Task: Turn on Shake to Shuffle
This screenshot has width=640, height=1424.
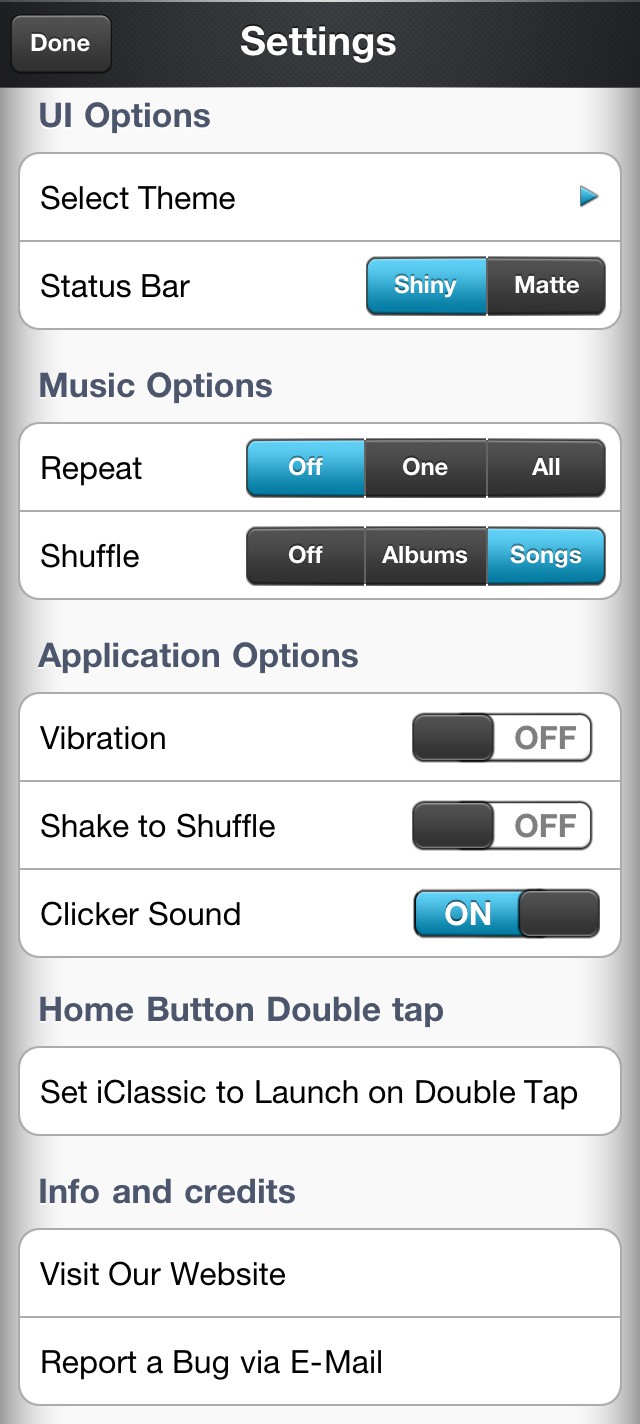Action: tap(502, 827)
